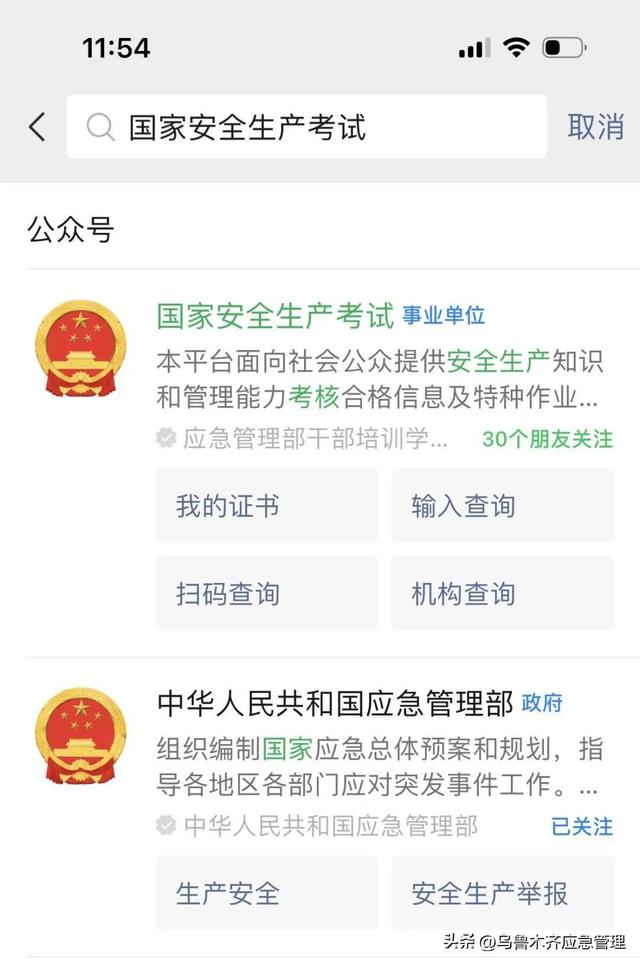Image resolution: width=640 pixels, height=964 pixels.
Task: Open the 安全生产举报 shortcut
Action: (502, 893)
